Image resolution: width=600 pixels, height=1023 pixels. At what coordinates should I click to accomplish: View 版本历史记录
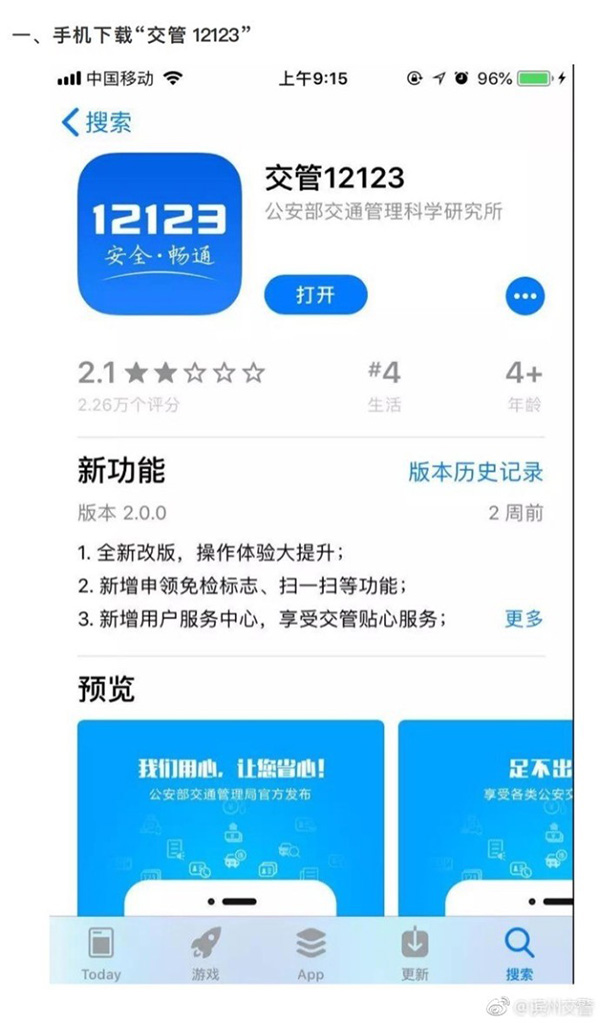point(475,472)
